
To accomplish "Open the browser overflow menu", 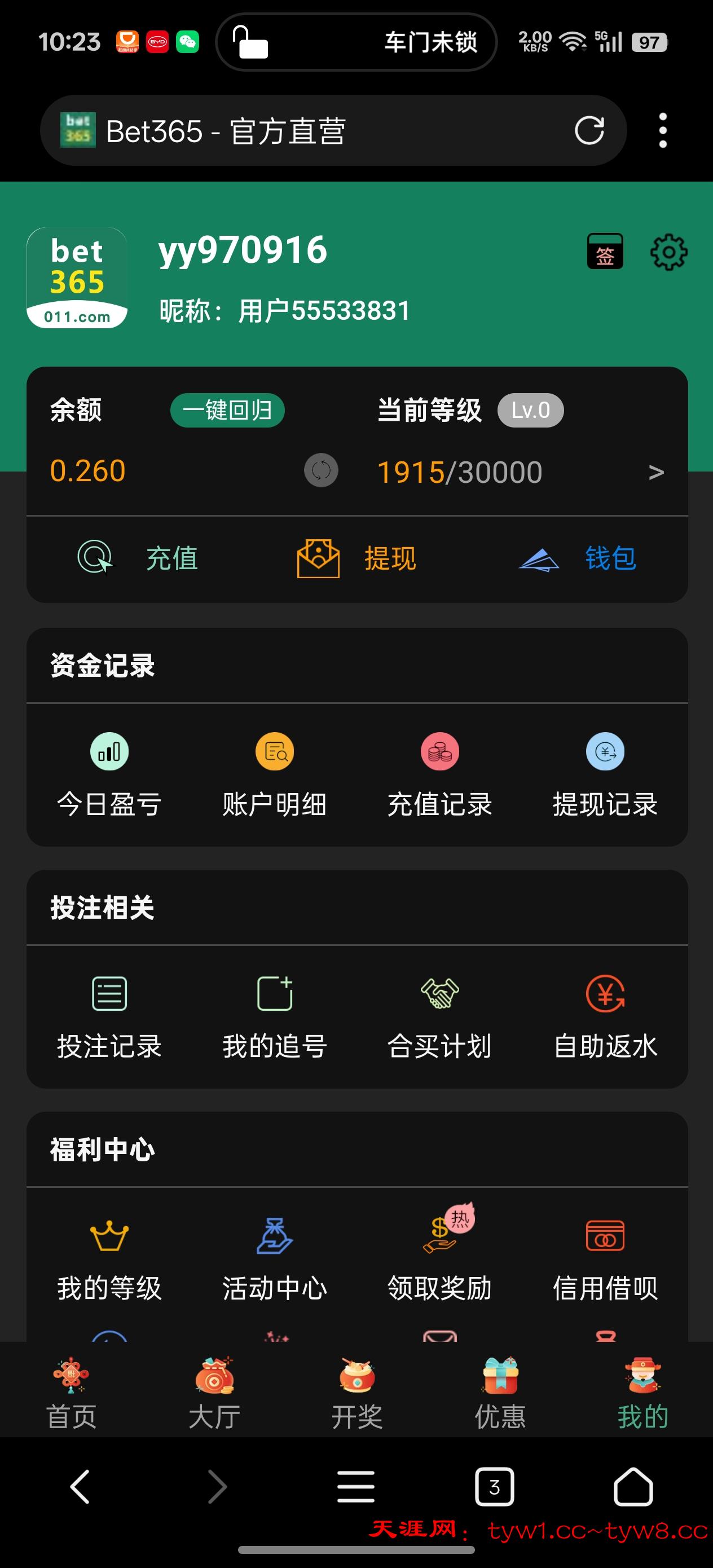I will [662, 130].
